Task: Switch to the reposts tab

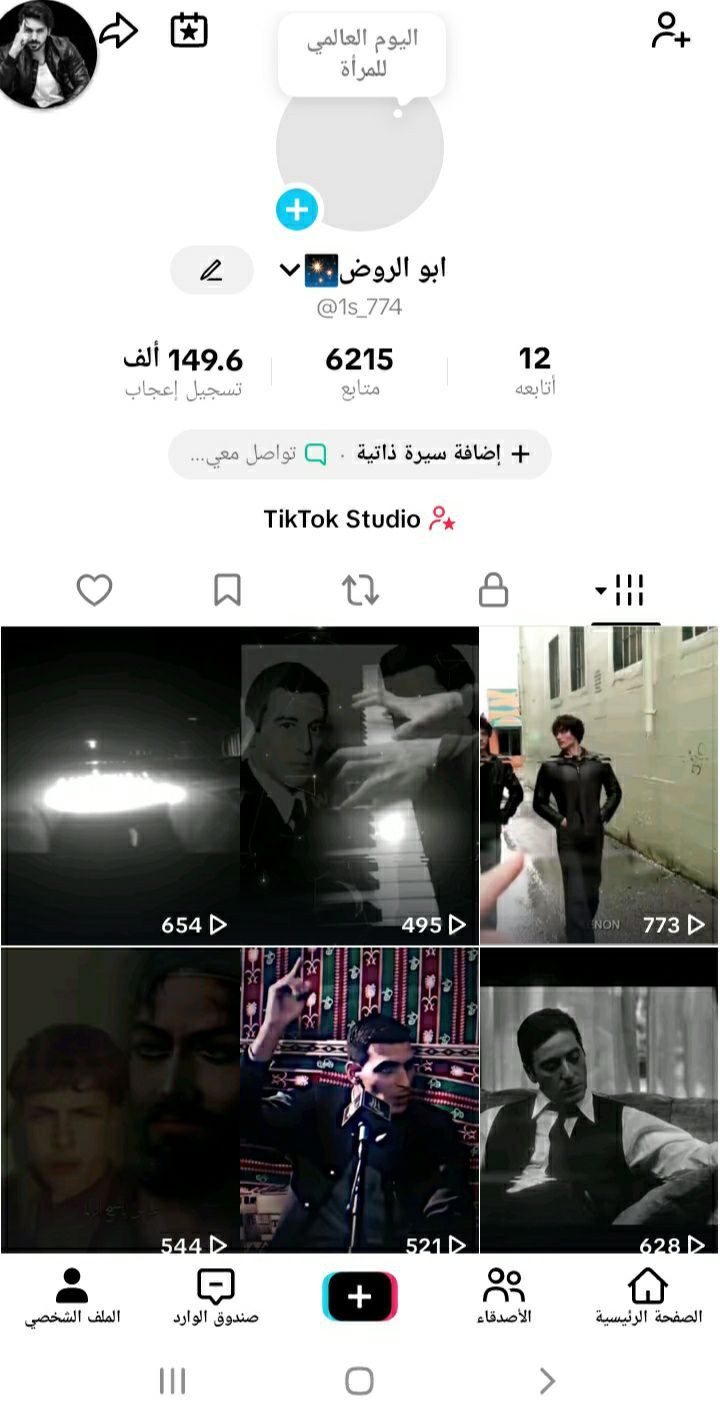Action: [x=360, y=591]
